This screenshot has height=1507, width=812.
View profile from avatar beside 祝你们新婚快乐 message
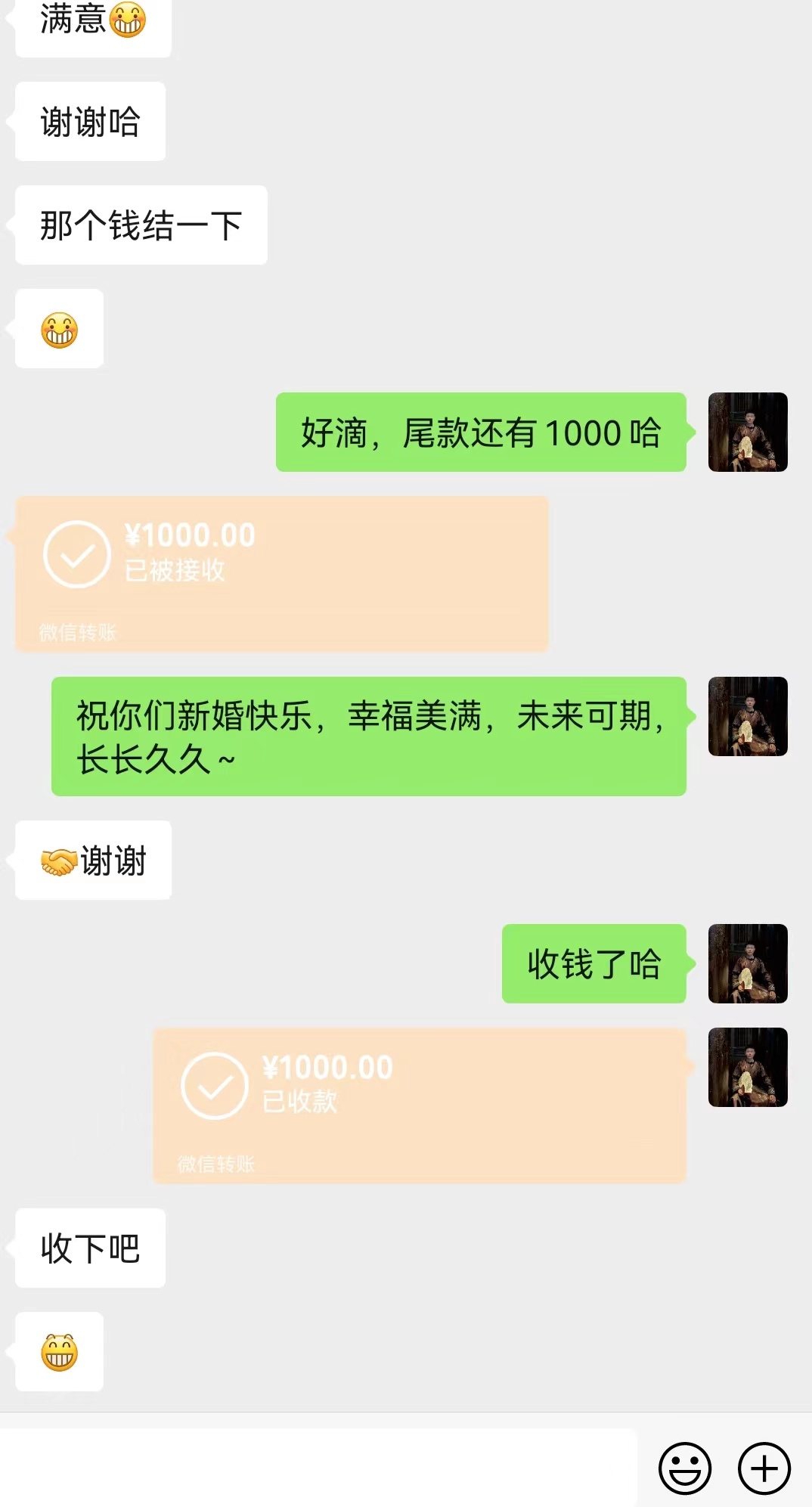point(748,716)
